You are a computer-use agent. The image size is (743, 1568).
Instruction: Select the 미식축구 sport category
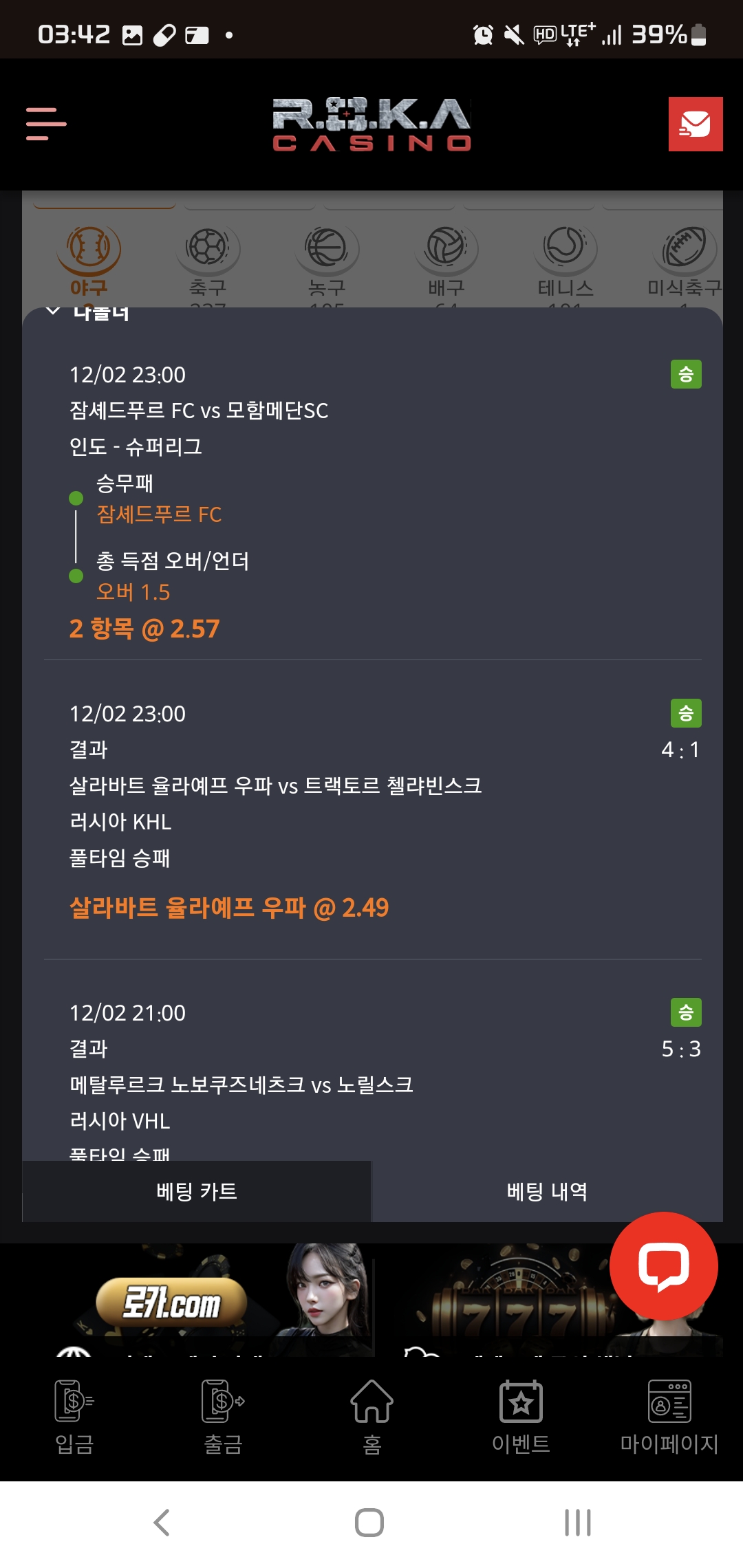click(x=684, y=258)
